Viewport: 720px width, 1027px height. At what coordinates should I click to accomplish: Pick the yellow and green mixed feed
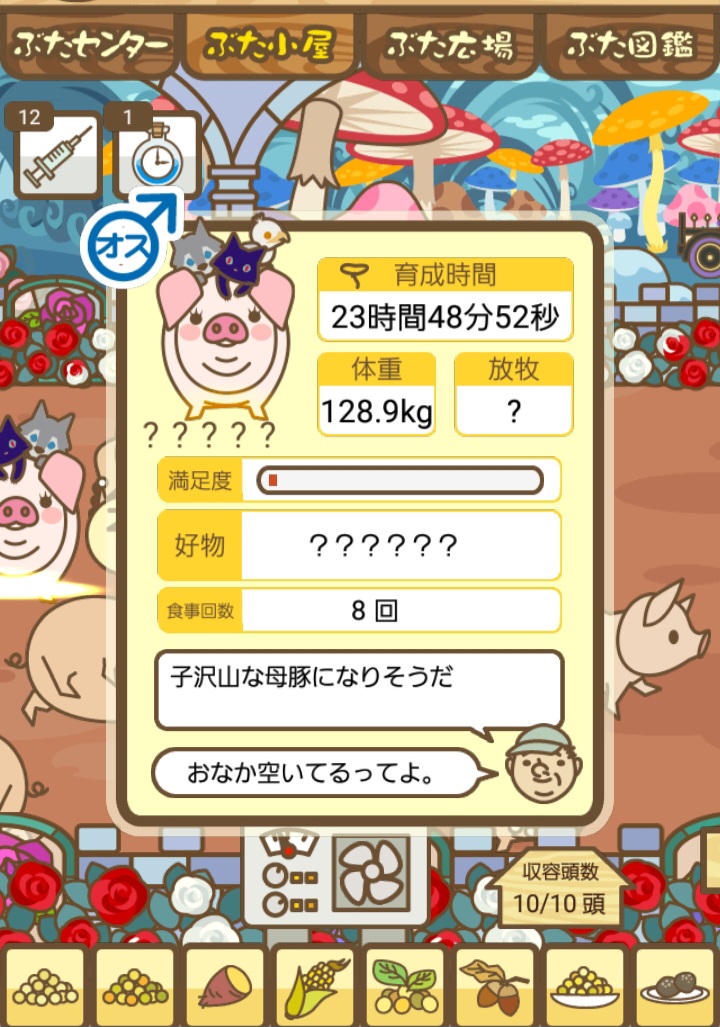(135, 986)
